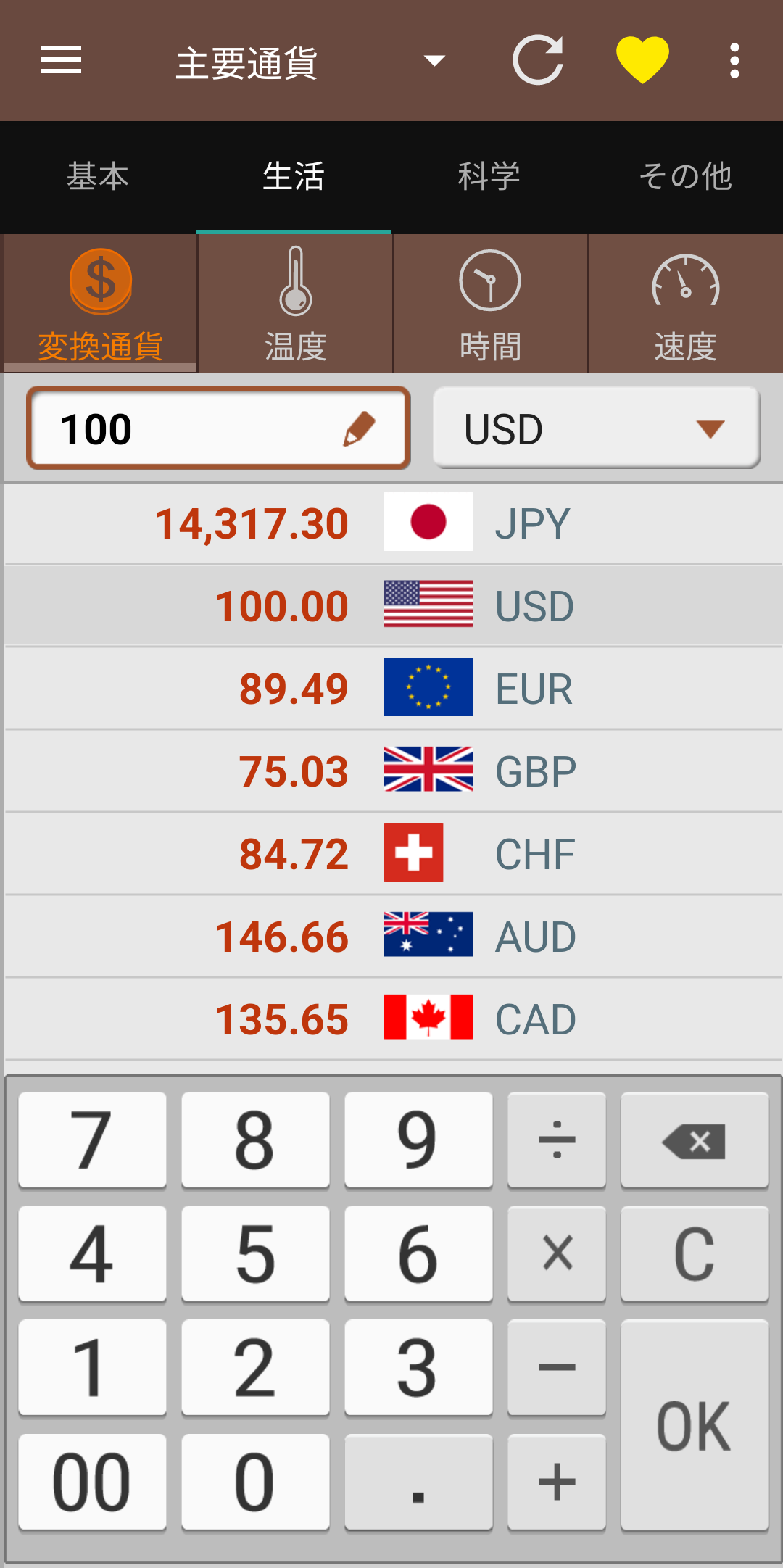This screenshot has width=783, height=1568.
Task: Select the JPY currency row
Action: tap(394, 523)
